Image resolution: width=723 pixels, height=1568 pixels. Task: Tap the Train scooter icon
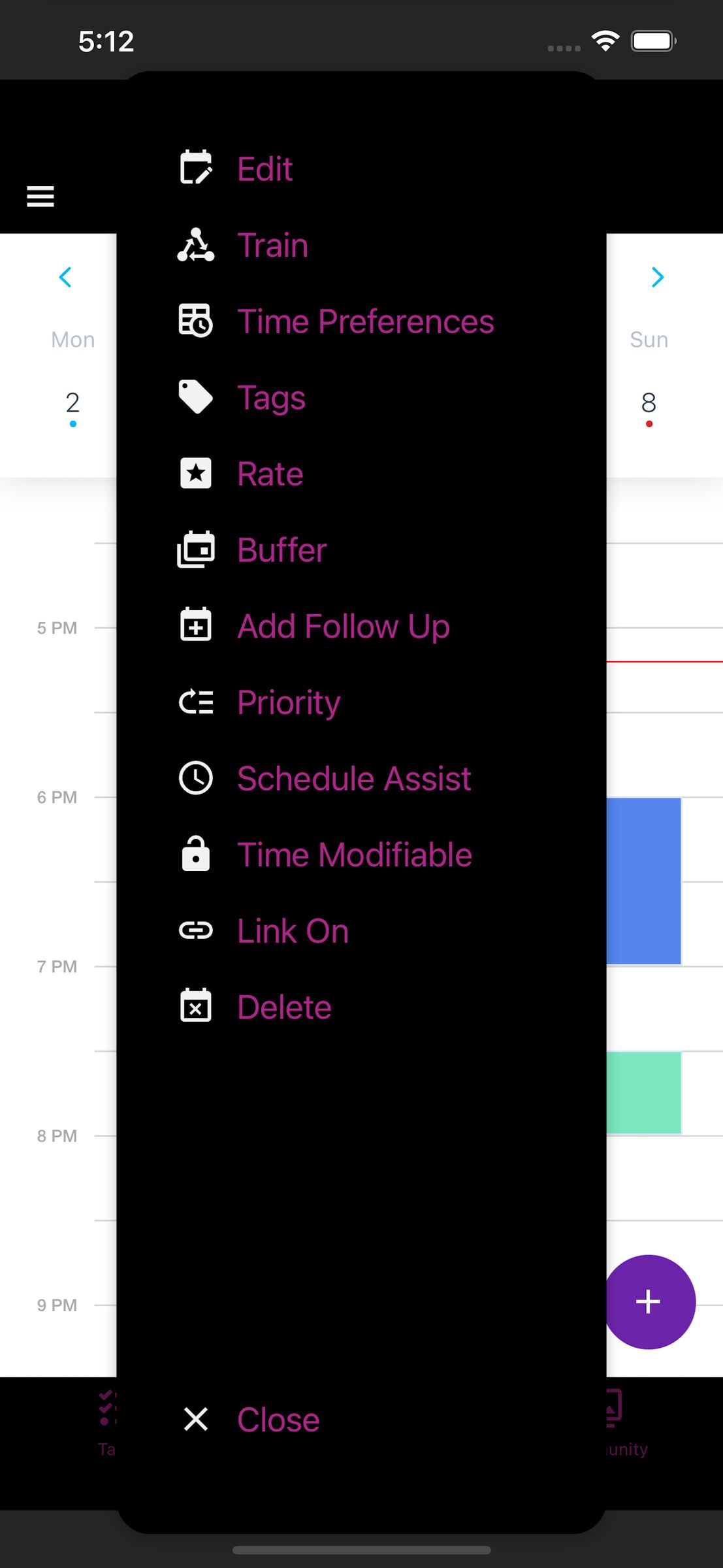(195, 245)
